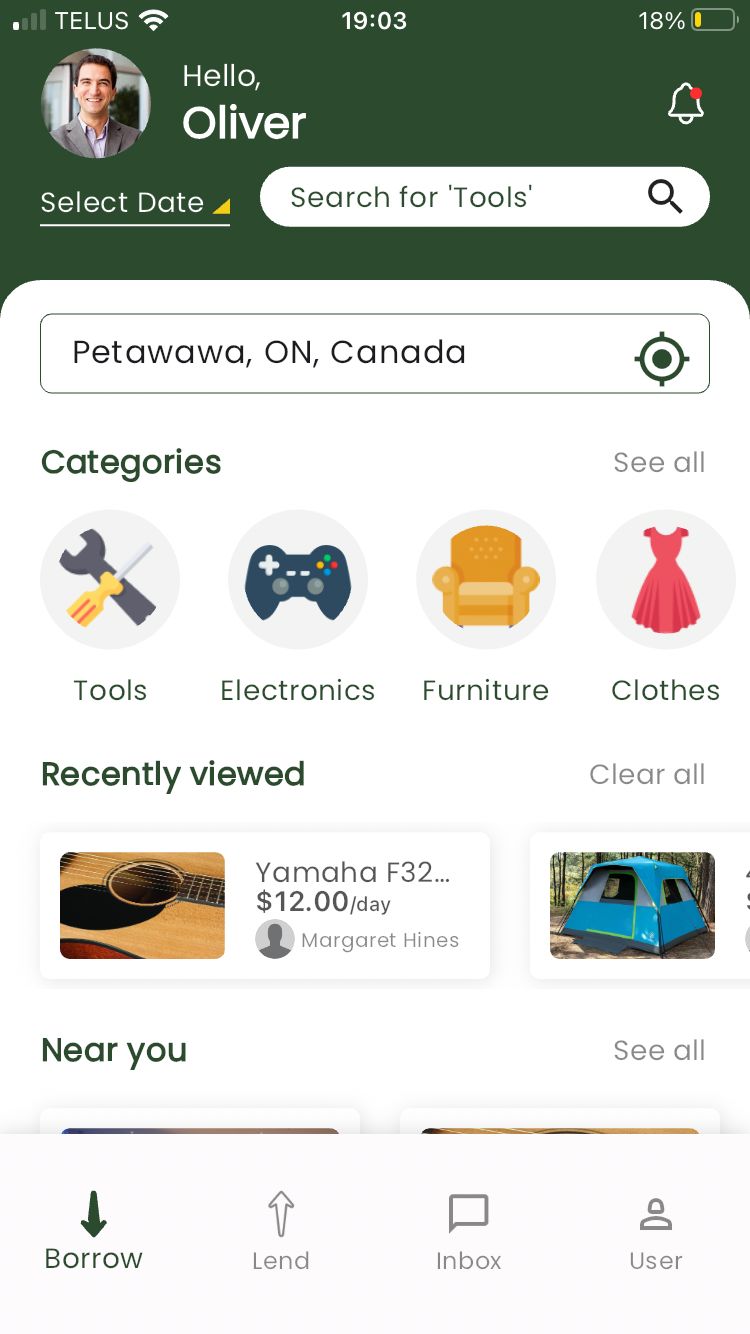Select the Borrow tab

94,1232
